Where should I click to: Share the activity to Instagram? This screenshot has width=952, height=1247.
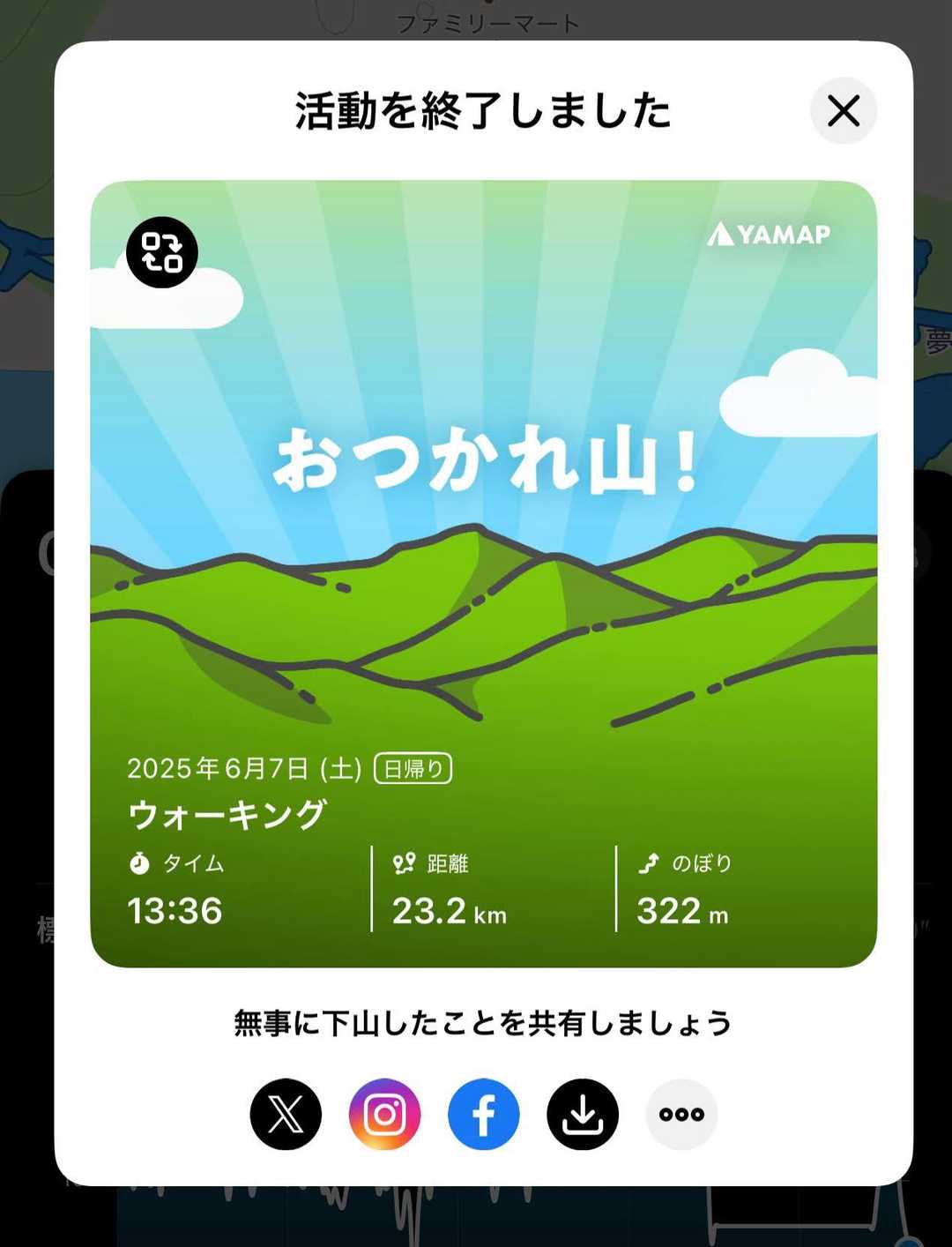384,1115
